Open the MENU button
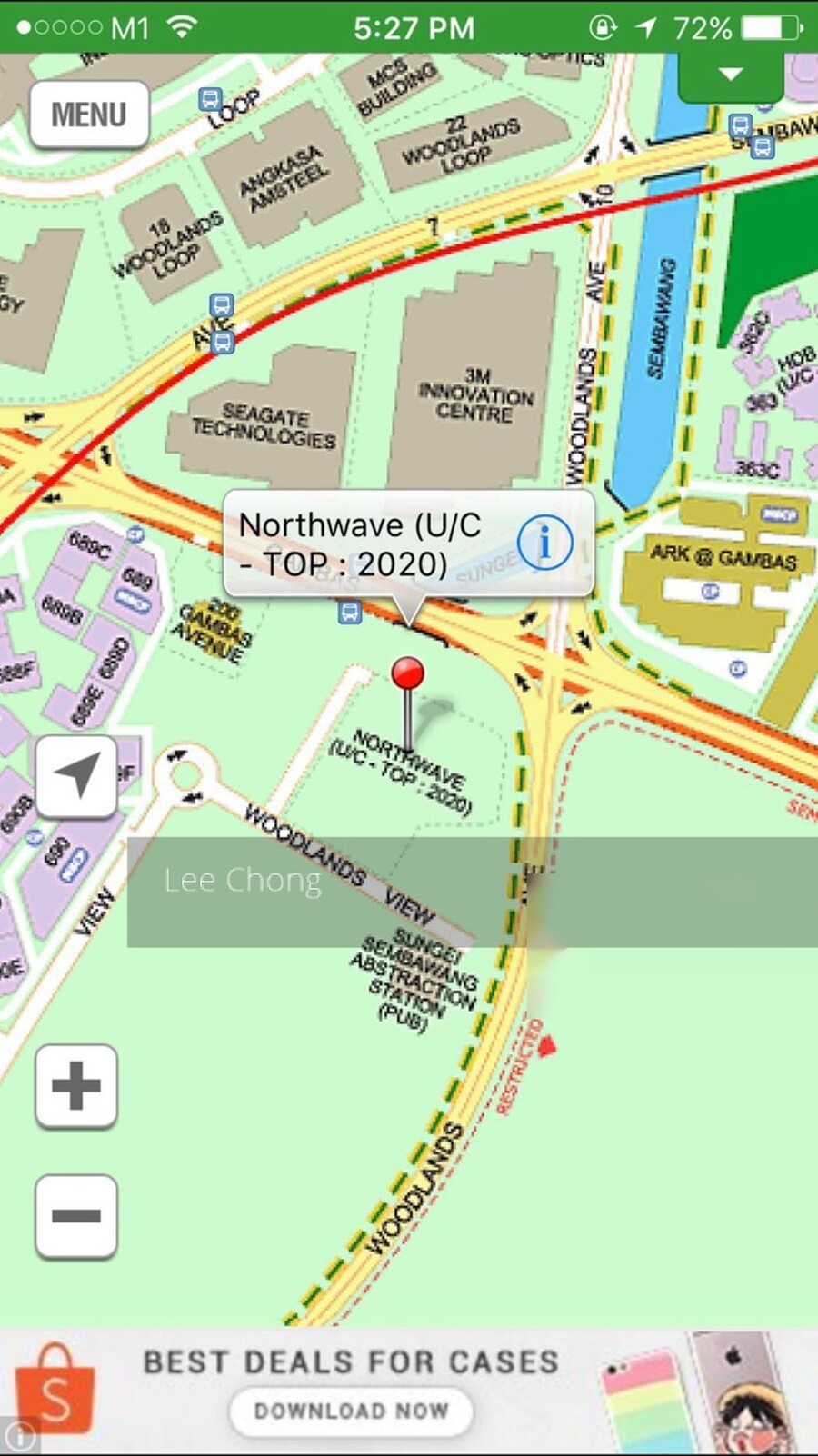Screen dimensions: 818x1456 click(x=89, y=115)
